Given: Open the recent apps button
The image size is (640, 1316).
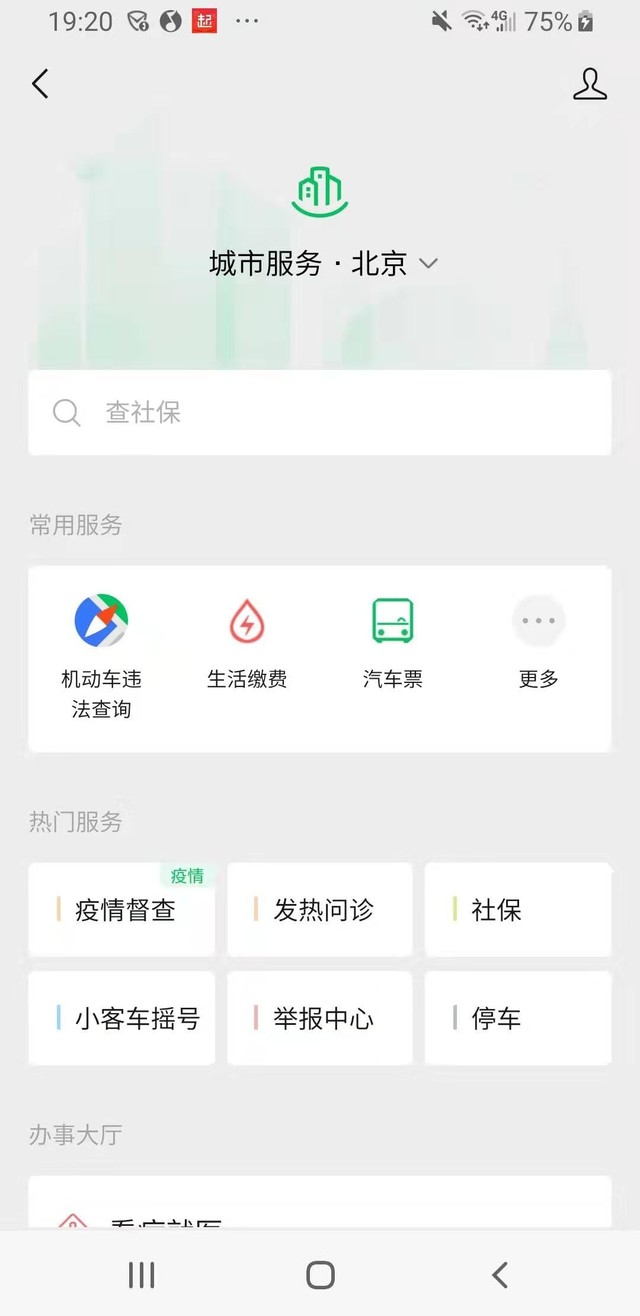Looking at the screenshot, I should coord(141,1274).
